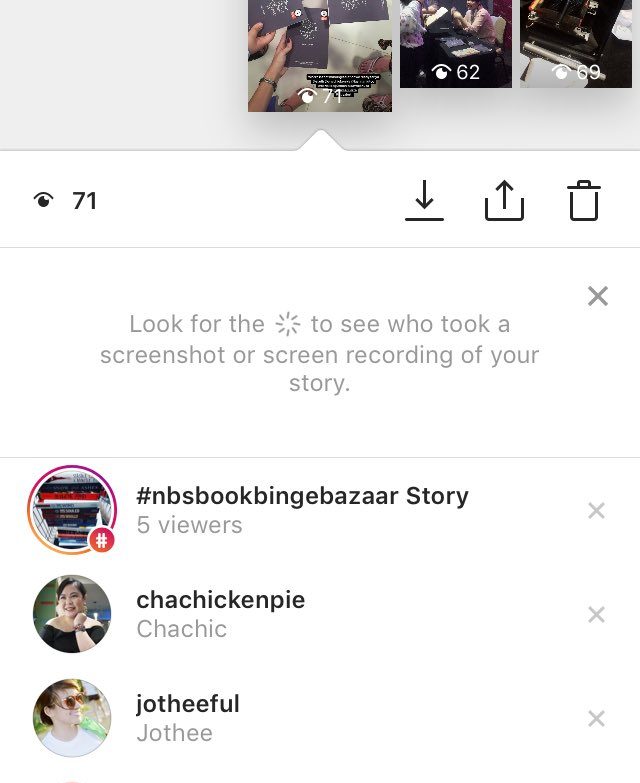Viewport: 640px width, 783px height.
Task: Hide story from chachickenpie
Action: (x=597, y=615)
